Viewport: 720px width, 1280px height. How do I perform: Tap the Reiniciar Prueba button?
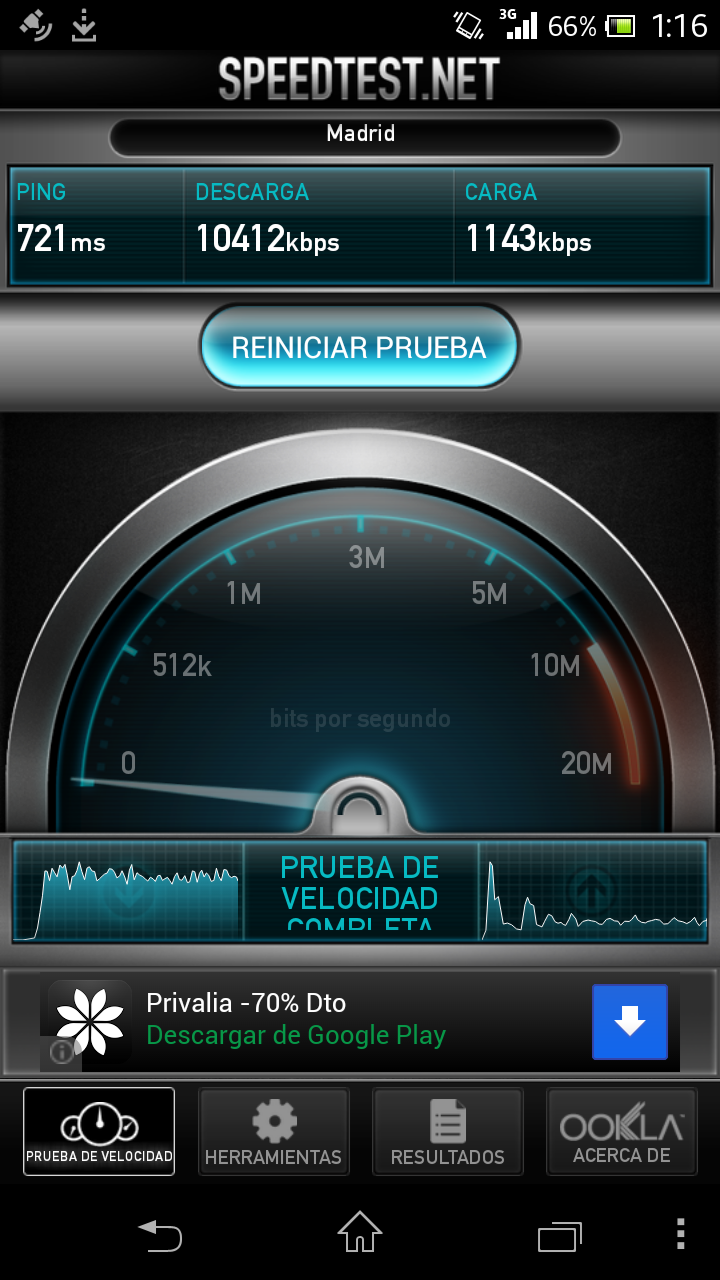click(x=359, y=347)
